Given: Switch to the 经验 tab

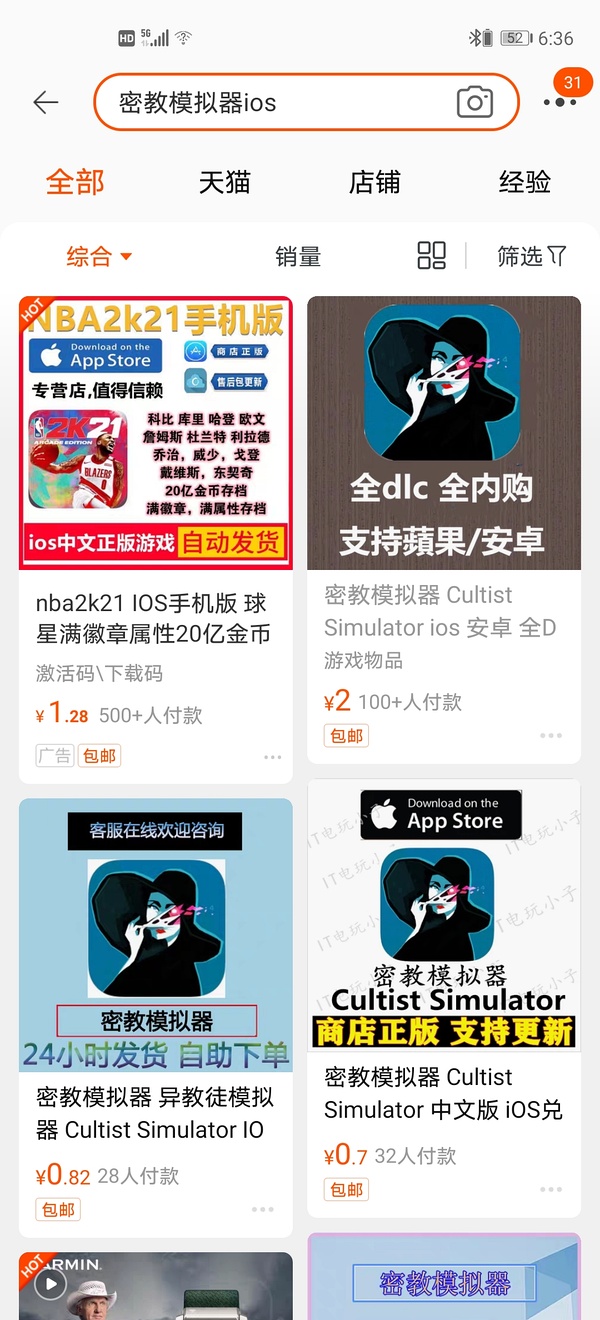Looking at the screenshot, I should 524,182.
